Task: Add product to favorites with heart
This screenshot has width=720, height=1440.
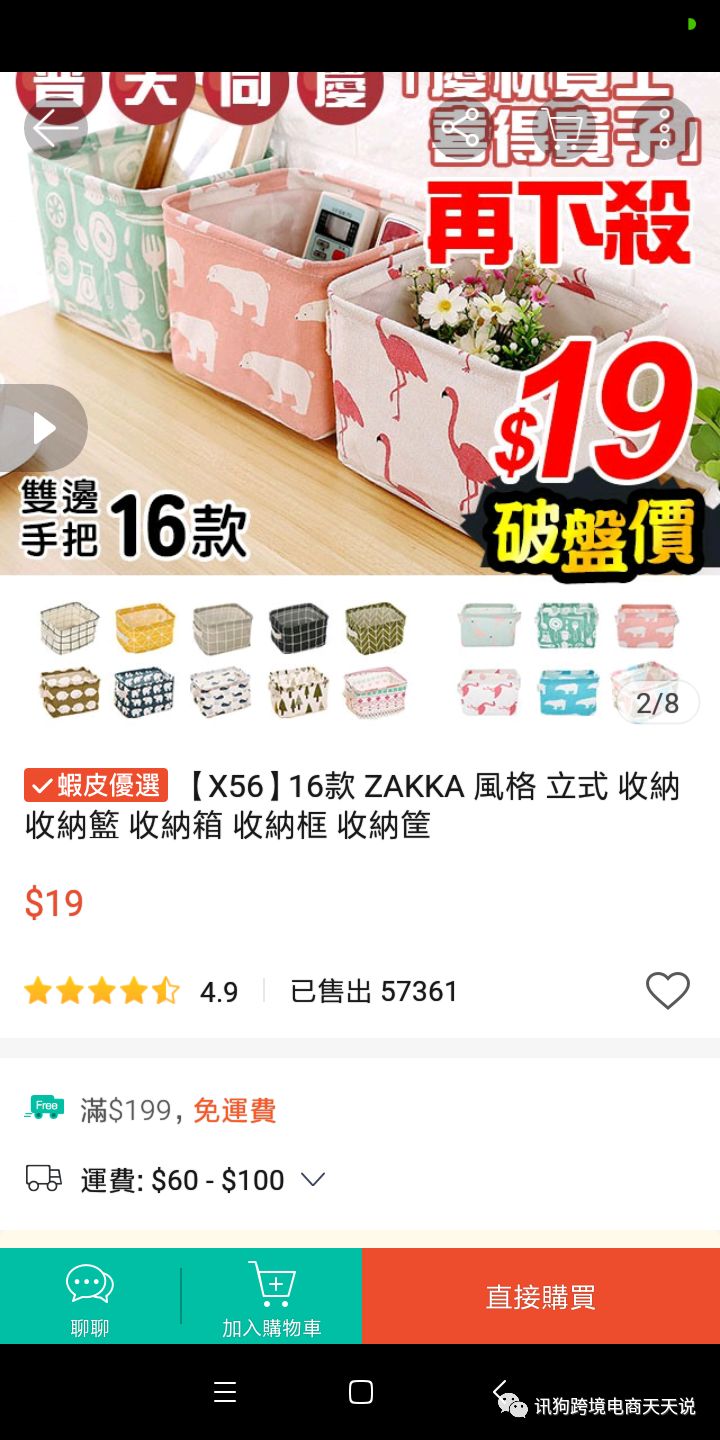Action: tap(667, 990)
